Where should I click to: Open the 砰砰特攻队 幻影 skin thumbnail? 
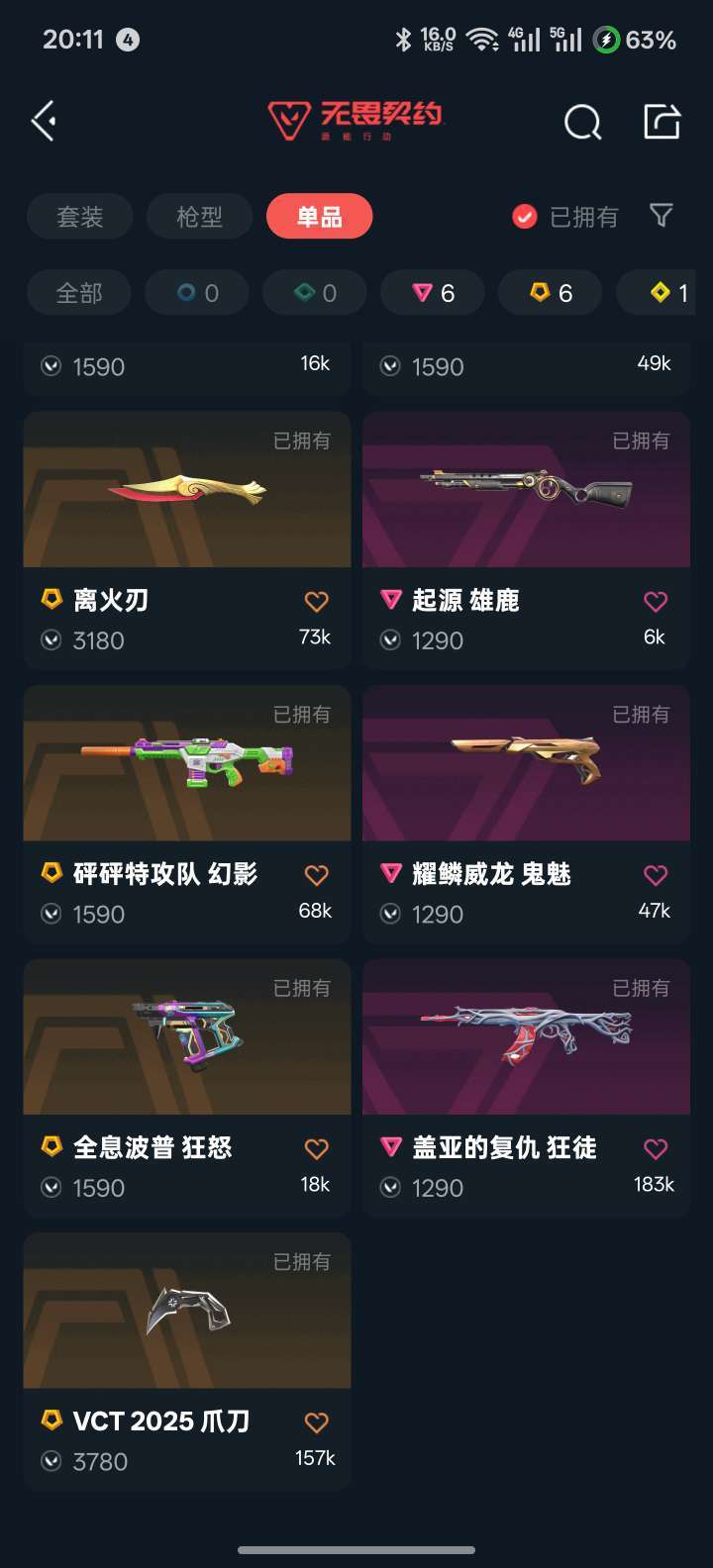186,762
